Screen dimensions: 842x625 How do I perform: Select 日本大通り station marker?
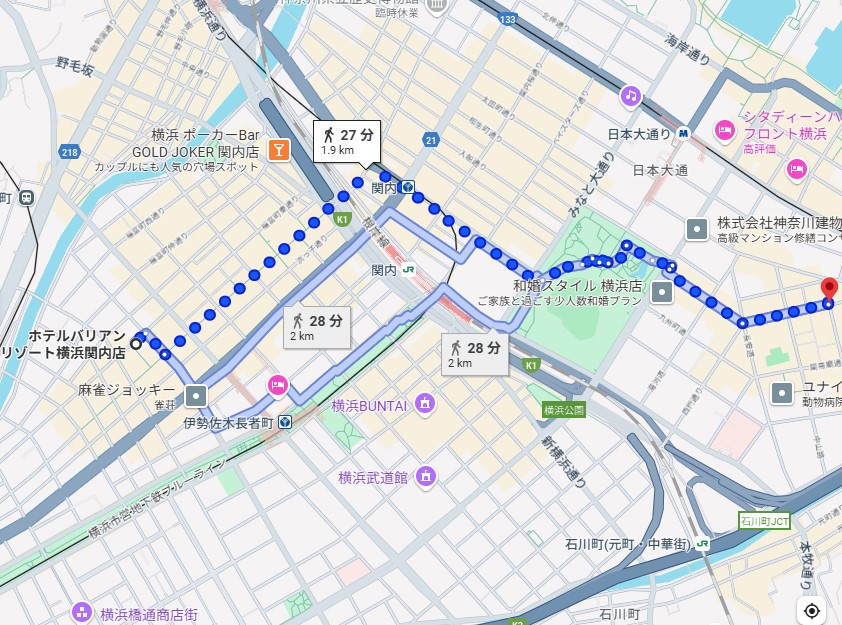[682, 133]
